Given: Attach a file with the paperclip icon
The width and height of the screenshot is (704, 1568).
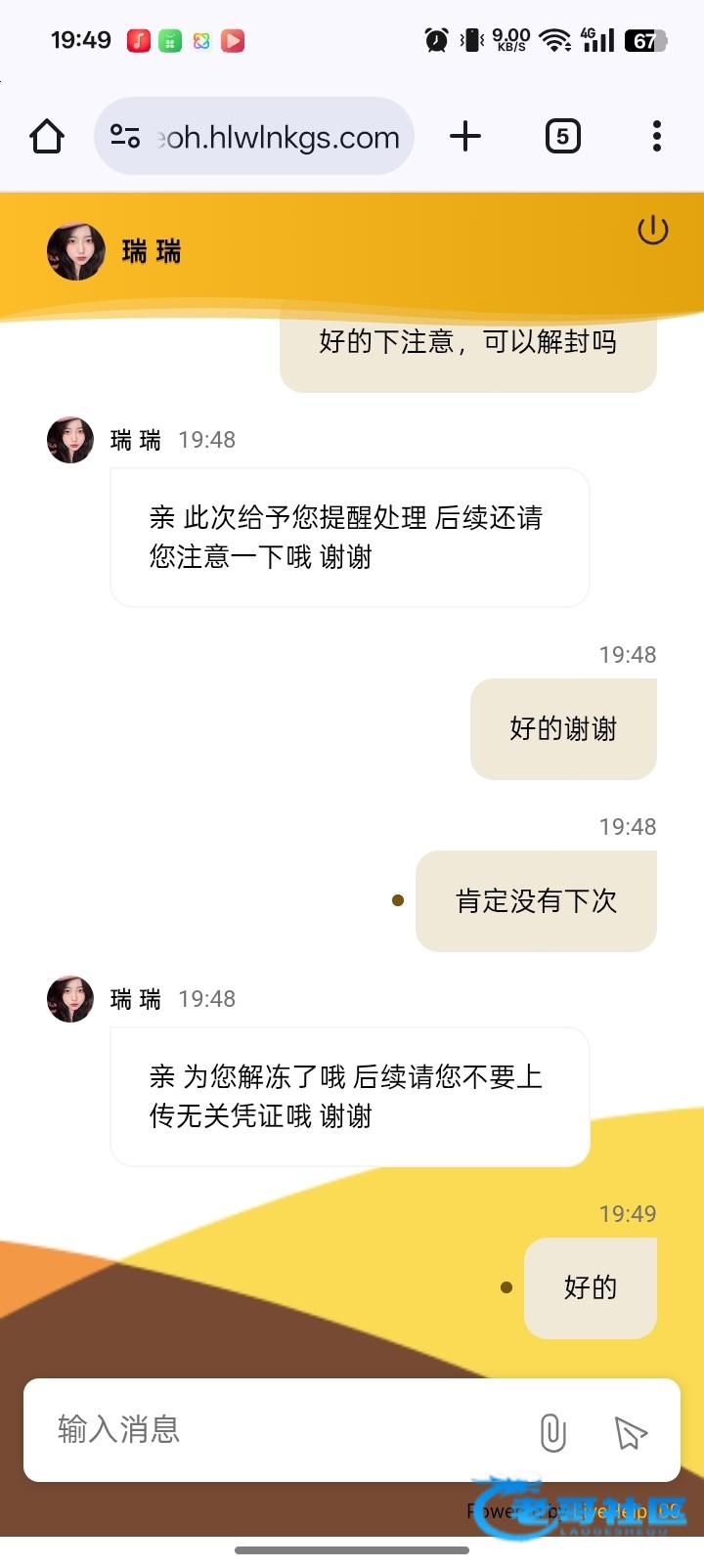Looking at the screenshot, I should pyautogui.click(x=552, y=1432).
